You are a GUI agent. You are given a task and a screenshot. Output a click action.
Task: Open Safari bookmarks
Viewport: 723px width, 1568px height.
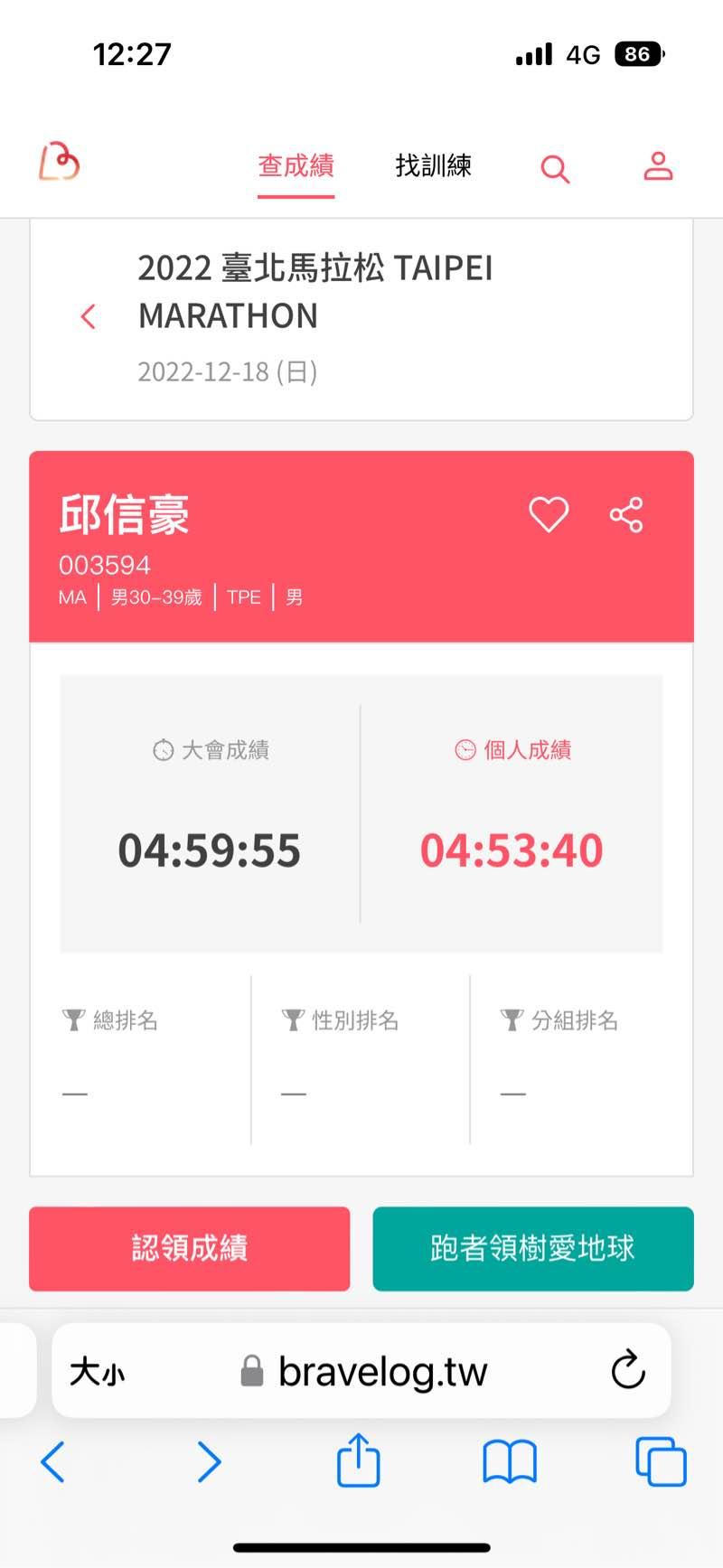[x=510, y=1461]
